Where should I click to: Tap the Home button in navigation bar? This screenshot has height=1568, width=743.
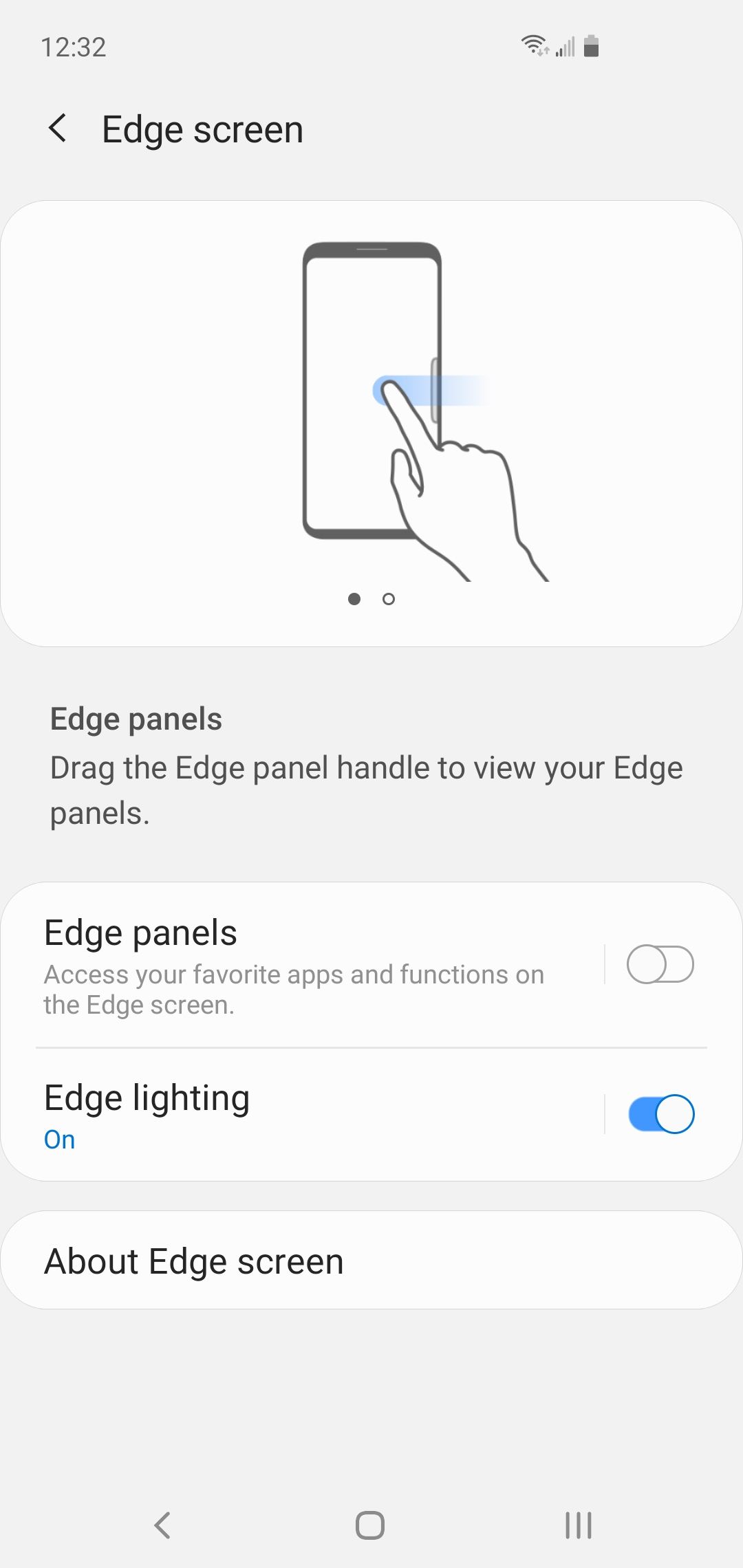[370, 1525]
